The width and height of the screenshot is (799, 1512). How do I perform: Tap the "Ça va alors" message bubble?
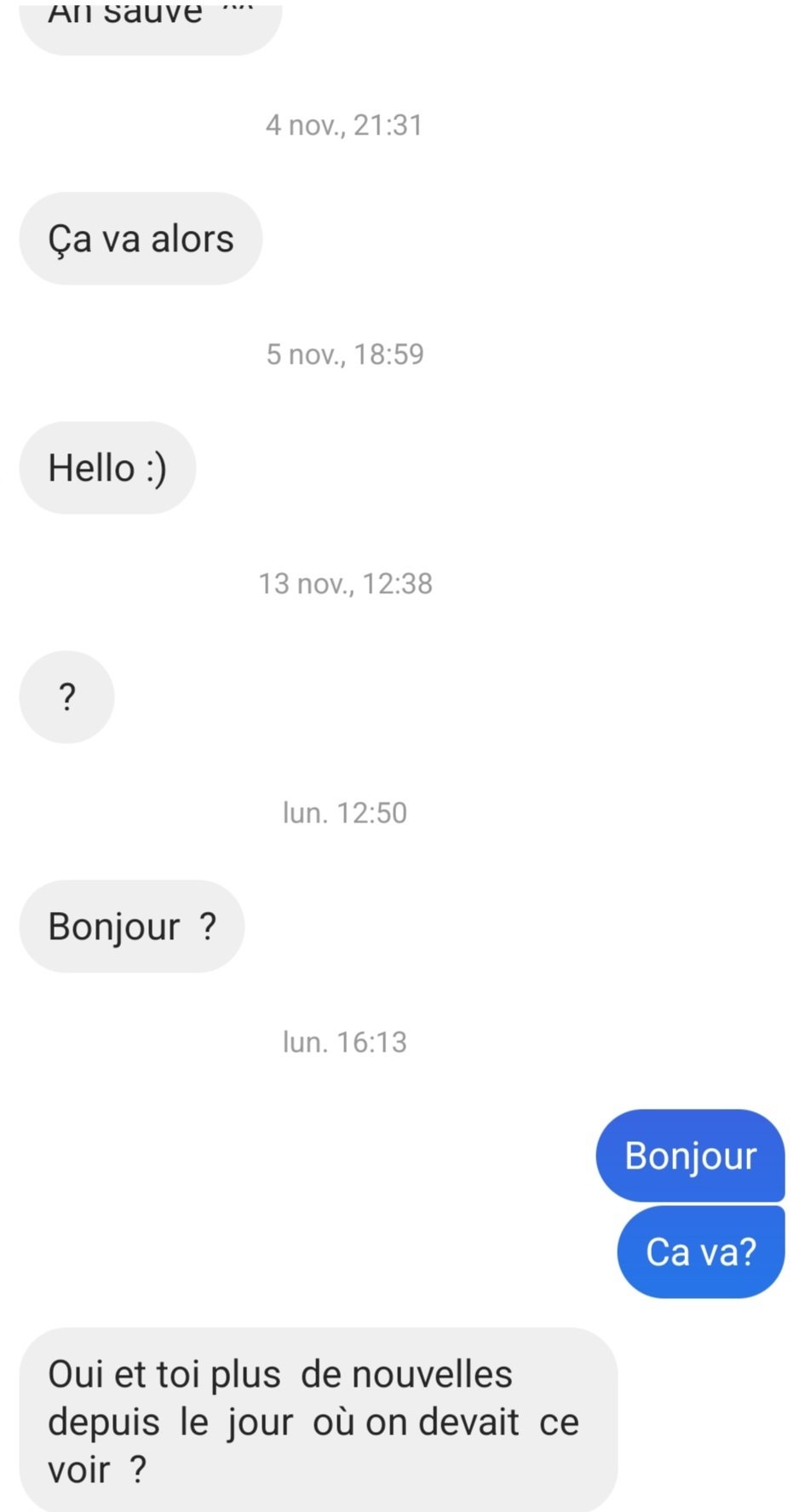pyautogui.click(x=141, y=239)
